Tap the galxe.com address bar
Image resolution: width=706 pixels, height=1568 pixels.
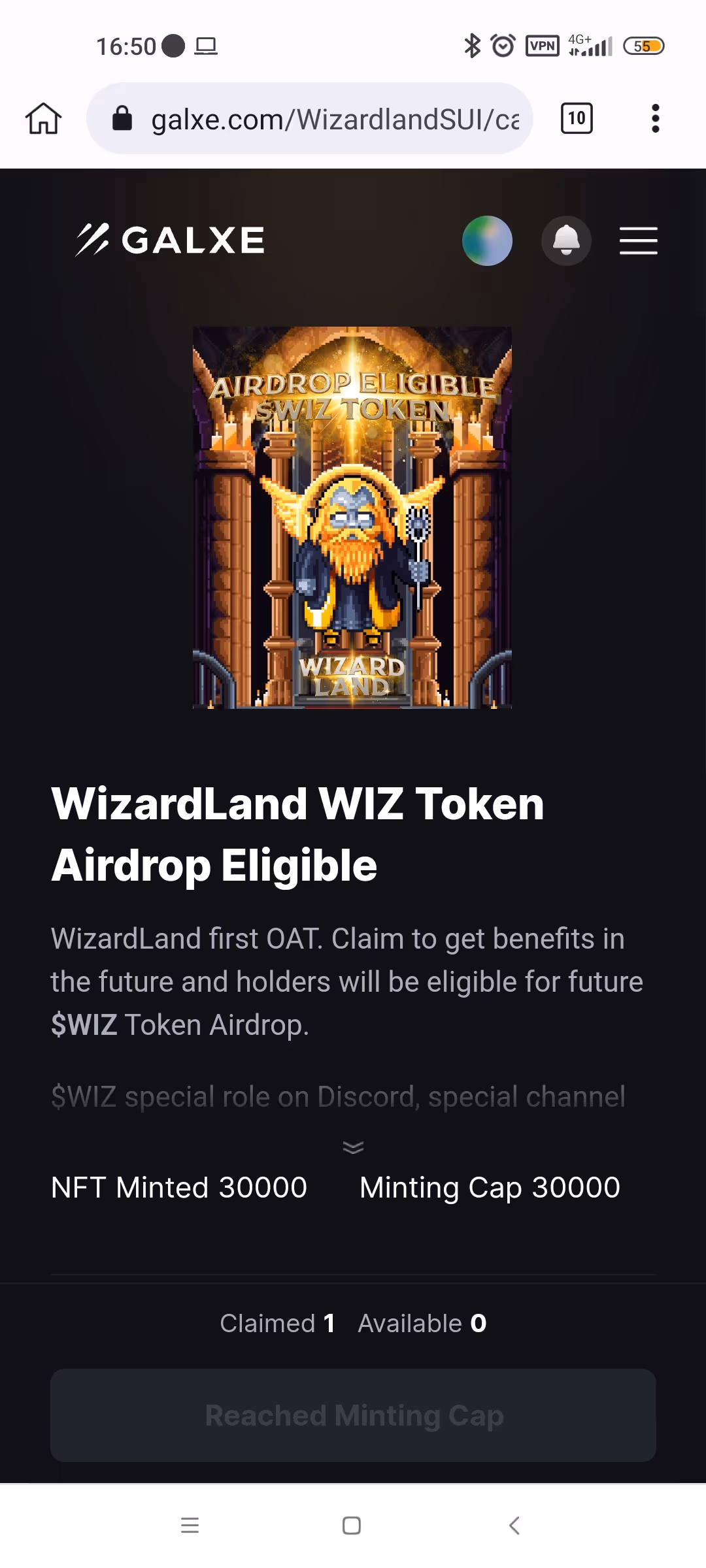[309, 118]
